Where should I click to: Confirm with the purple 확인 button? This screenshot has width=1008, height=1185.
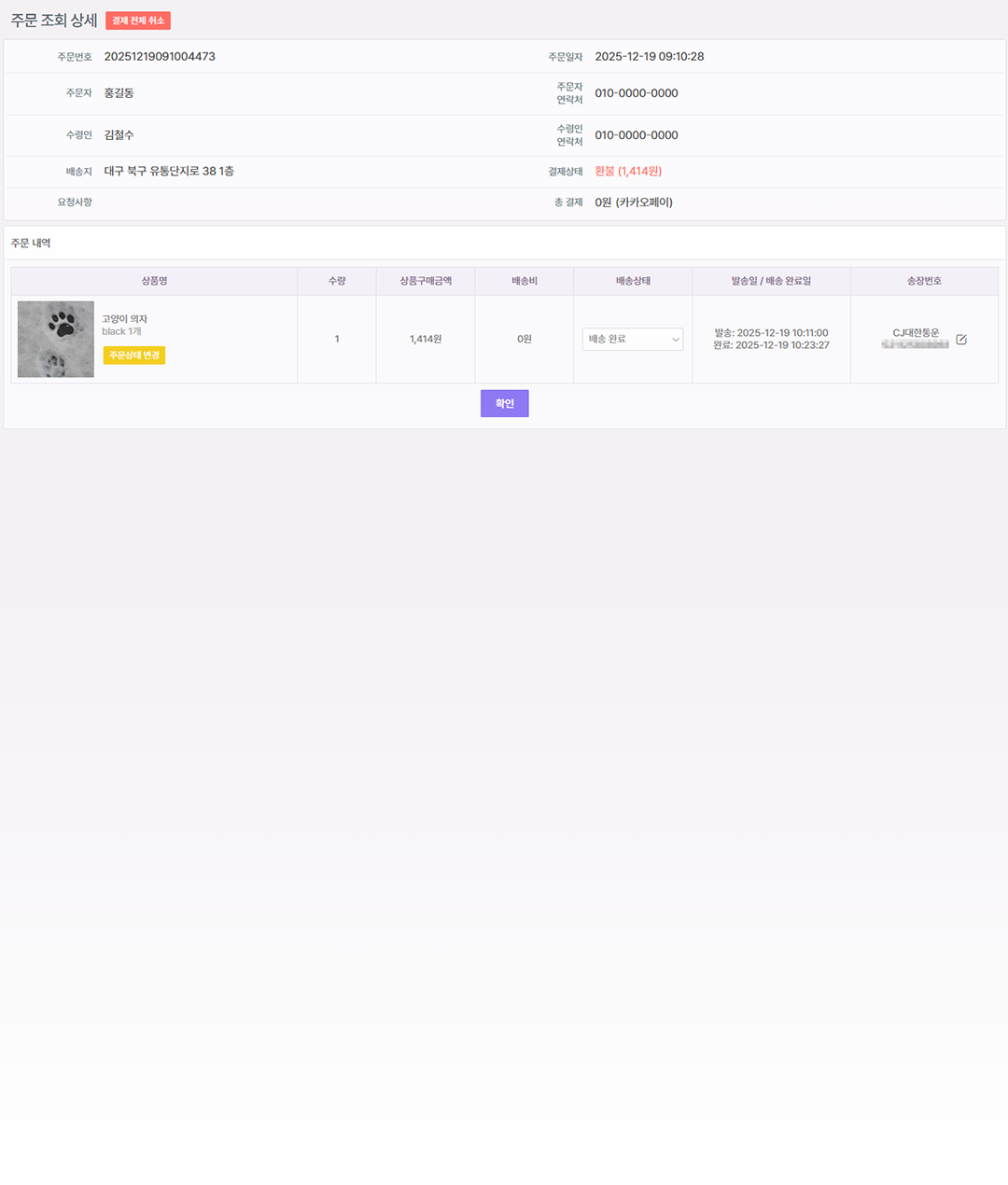[504, 403]
